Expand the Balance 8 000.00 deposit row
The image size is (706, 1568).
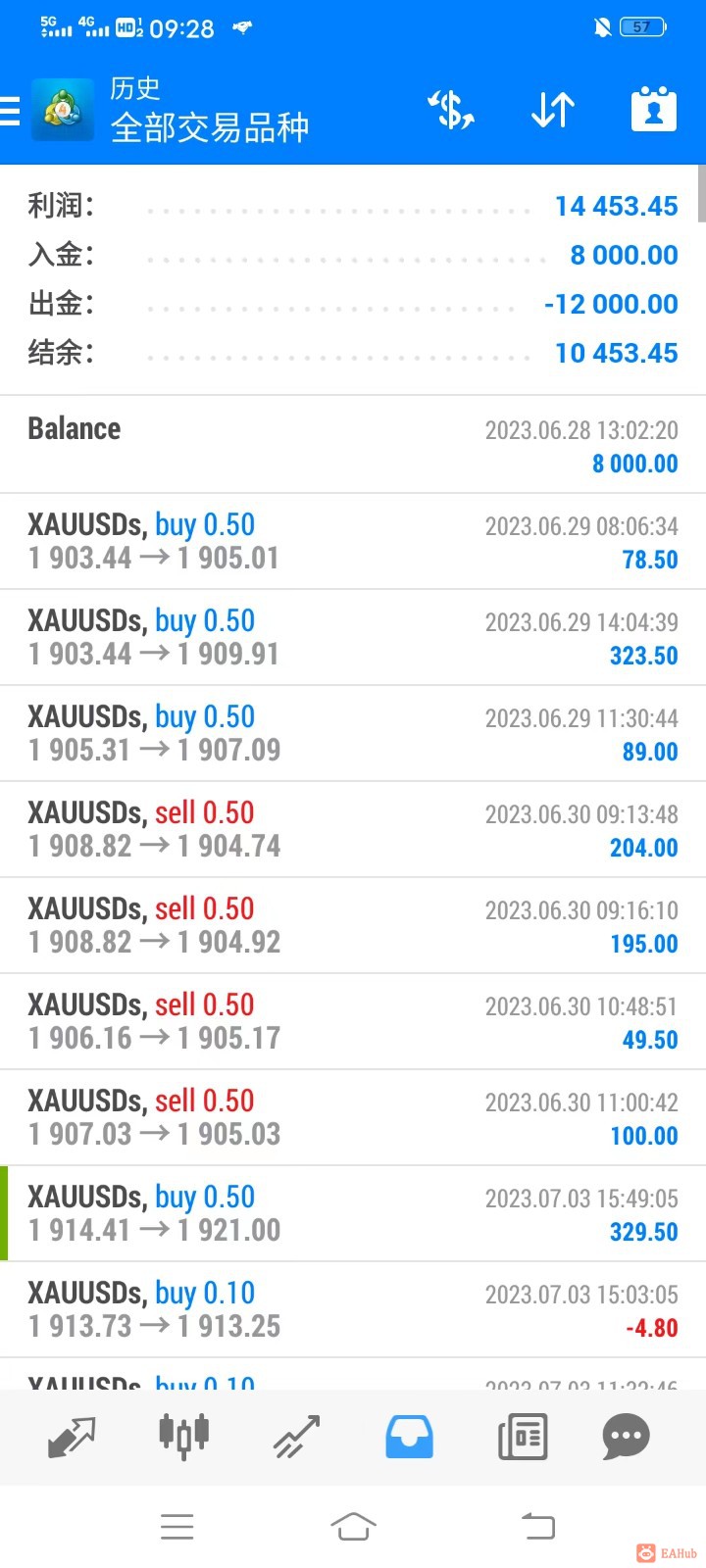coord(353,445)
